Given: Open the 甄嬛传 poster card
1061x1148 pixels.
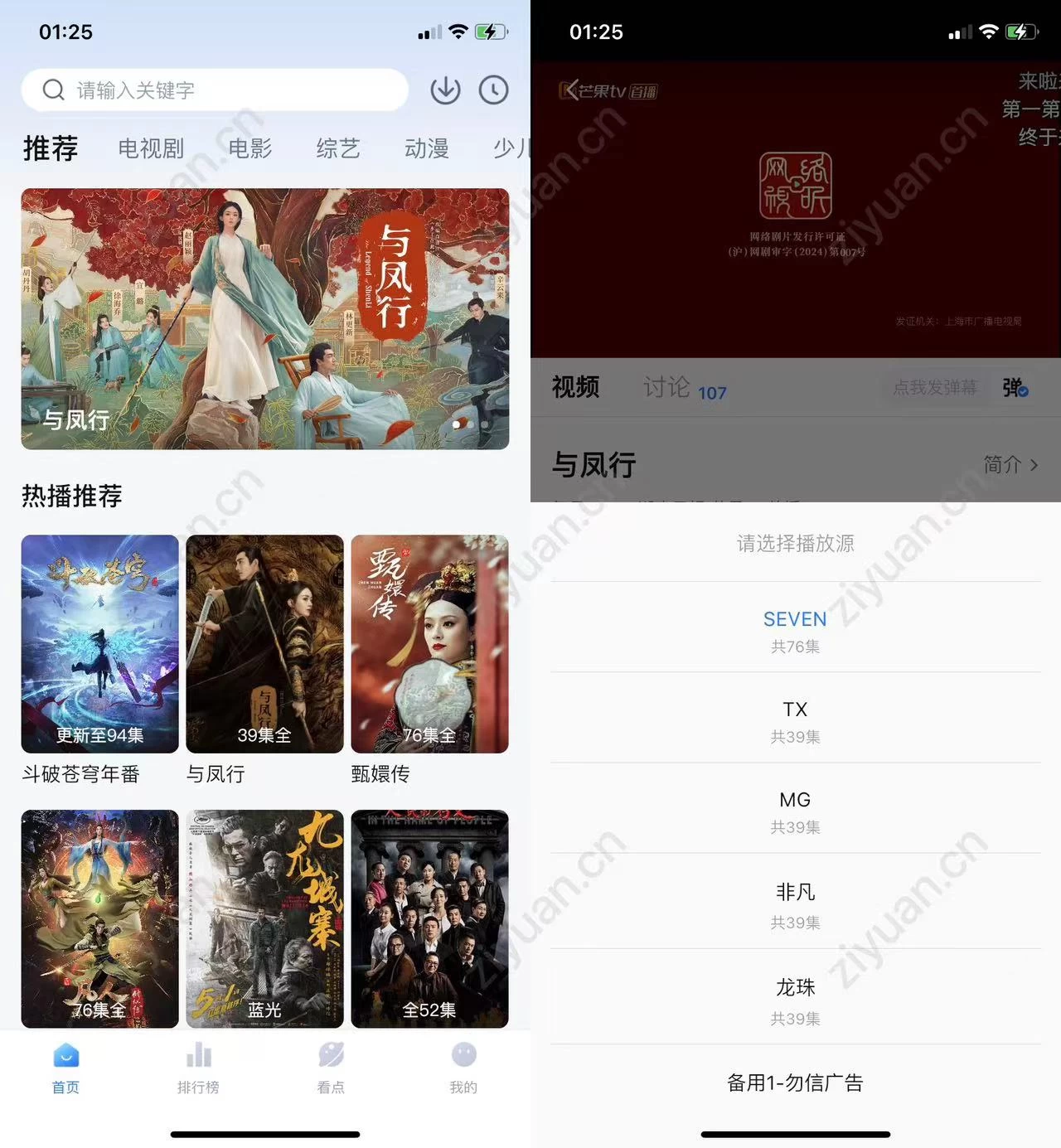Looking at the screenshot, I should (x=429, y=644).
